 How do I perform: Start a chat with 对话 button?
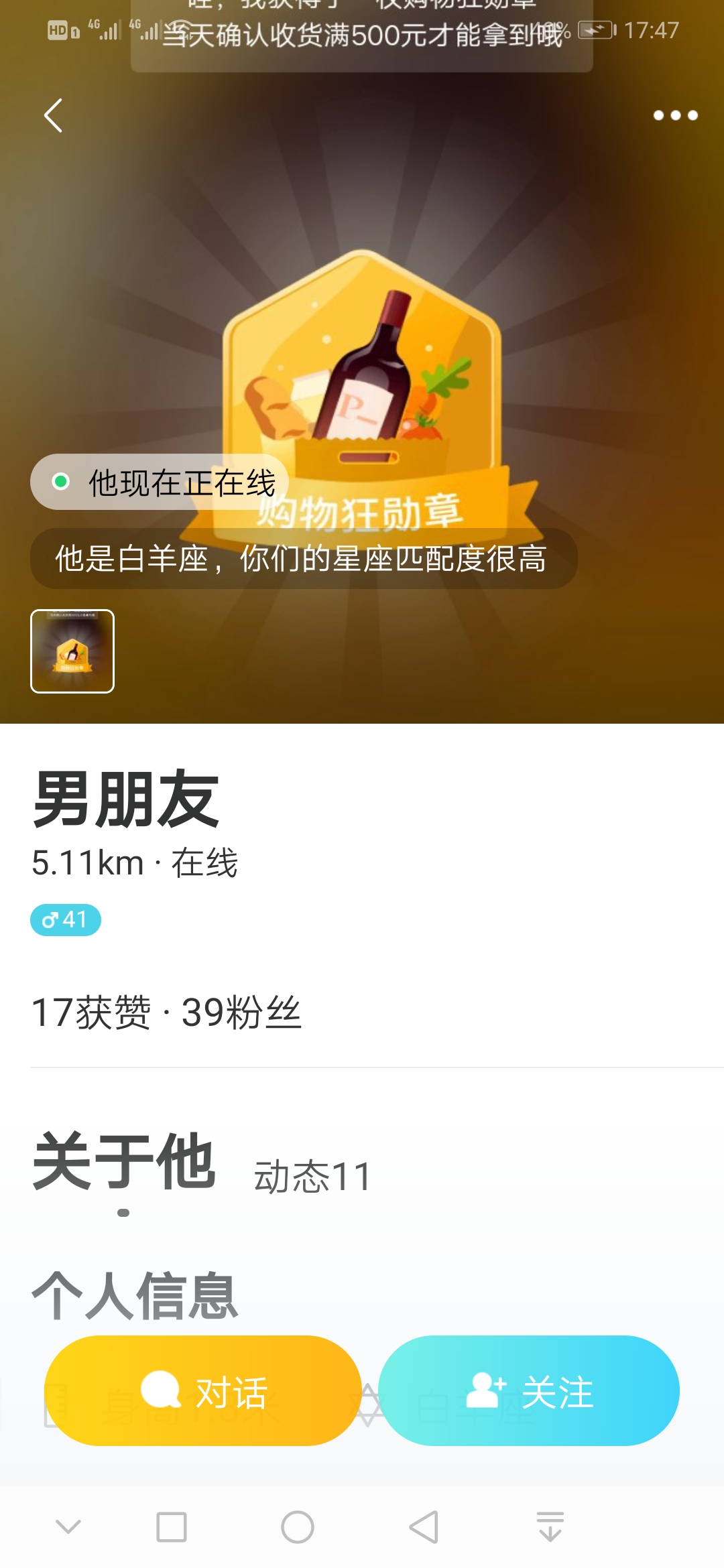coord(203,1391)
